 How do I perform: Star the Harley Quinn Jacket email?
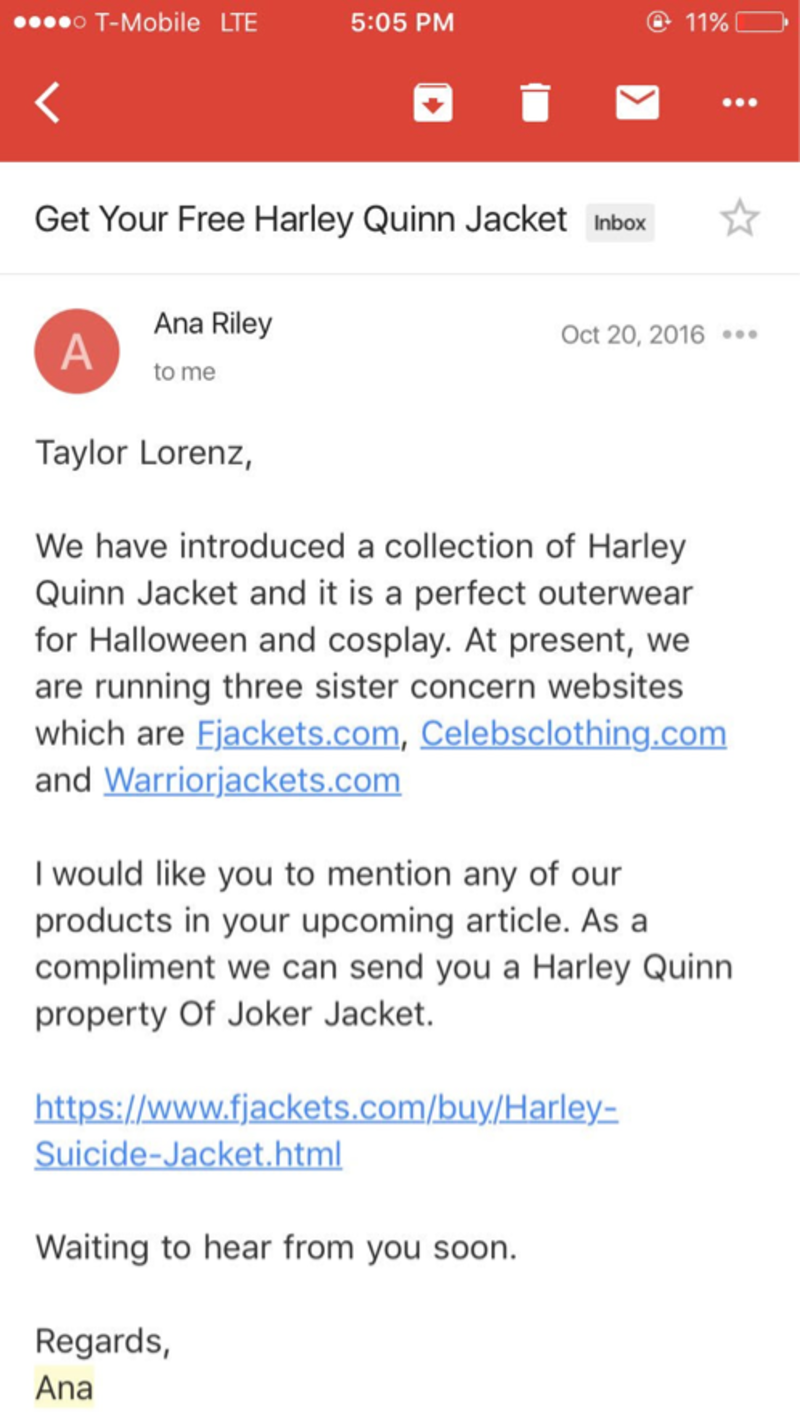click(x=740, y=219)
